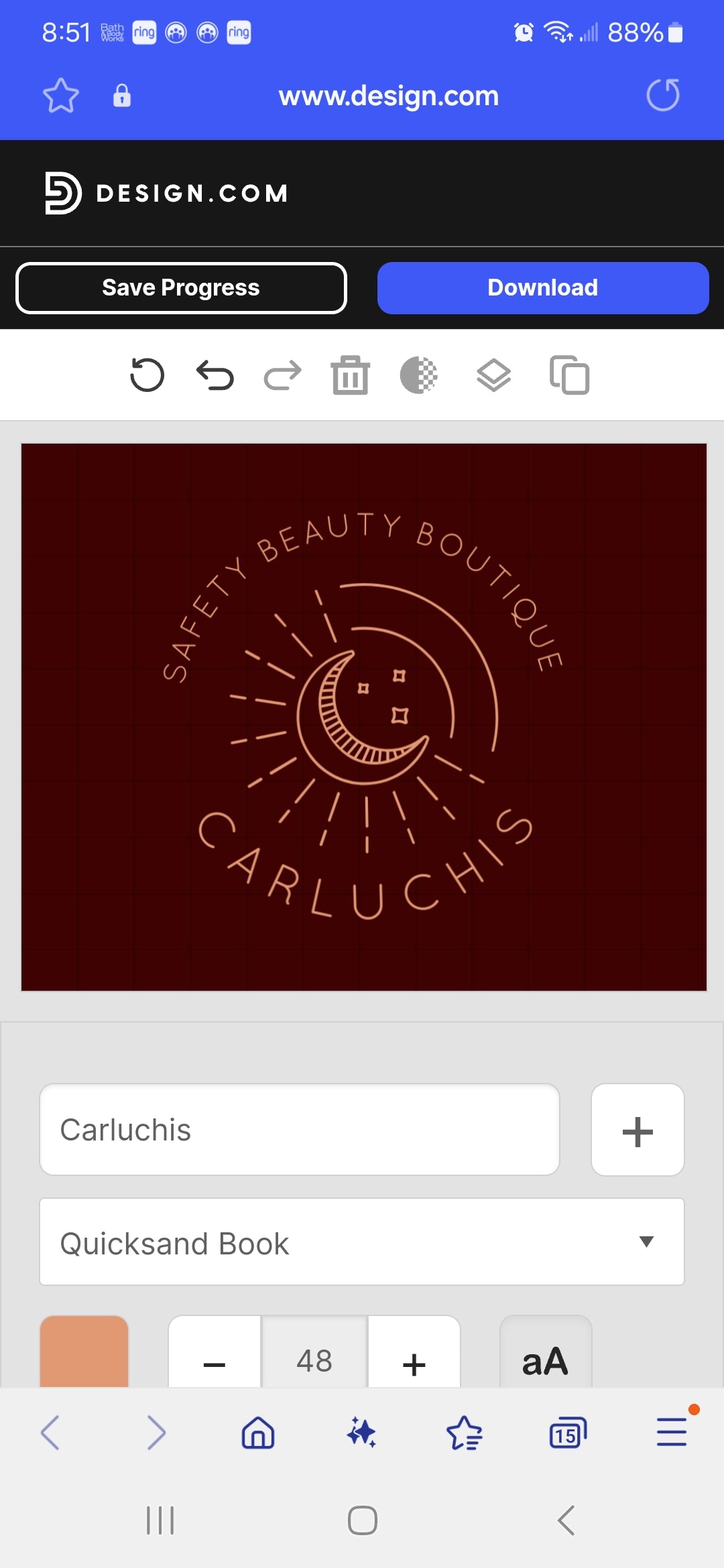
Task: Open the layers panel
Action: (x=493, y=375)
